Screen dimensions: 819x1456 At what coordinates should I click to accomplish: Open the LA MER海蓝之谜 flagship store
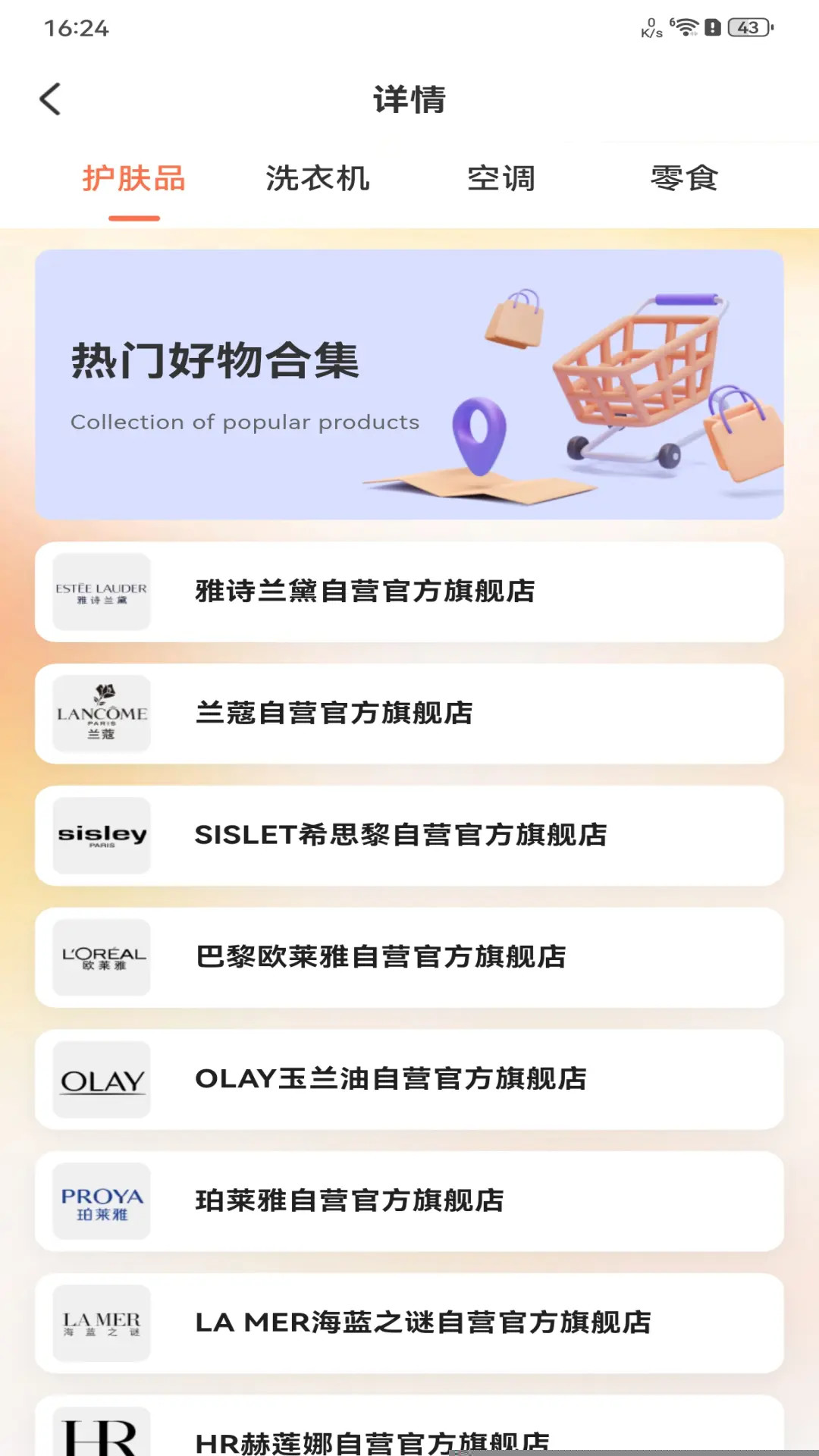click(409, 1323)
